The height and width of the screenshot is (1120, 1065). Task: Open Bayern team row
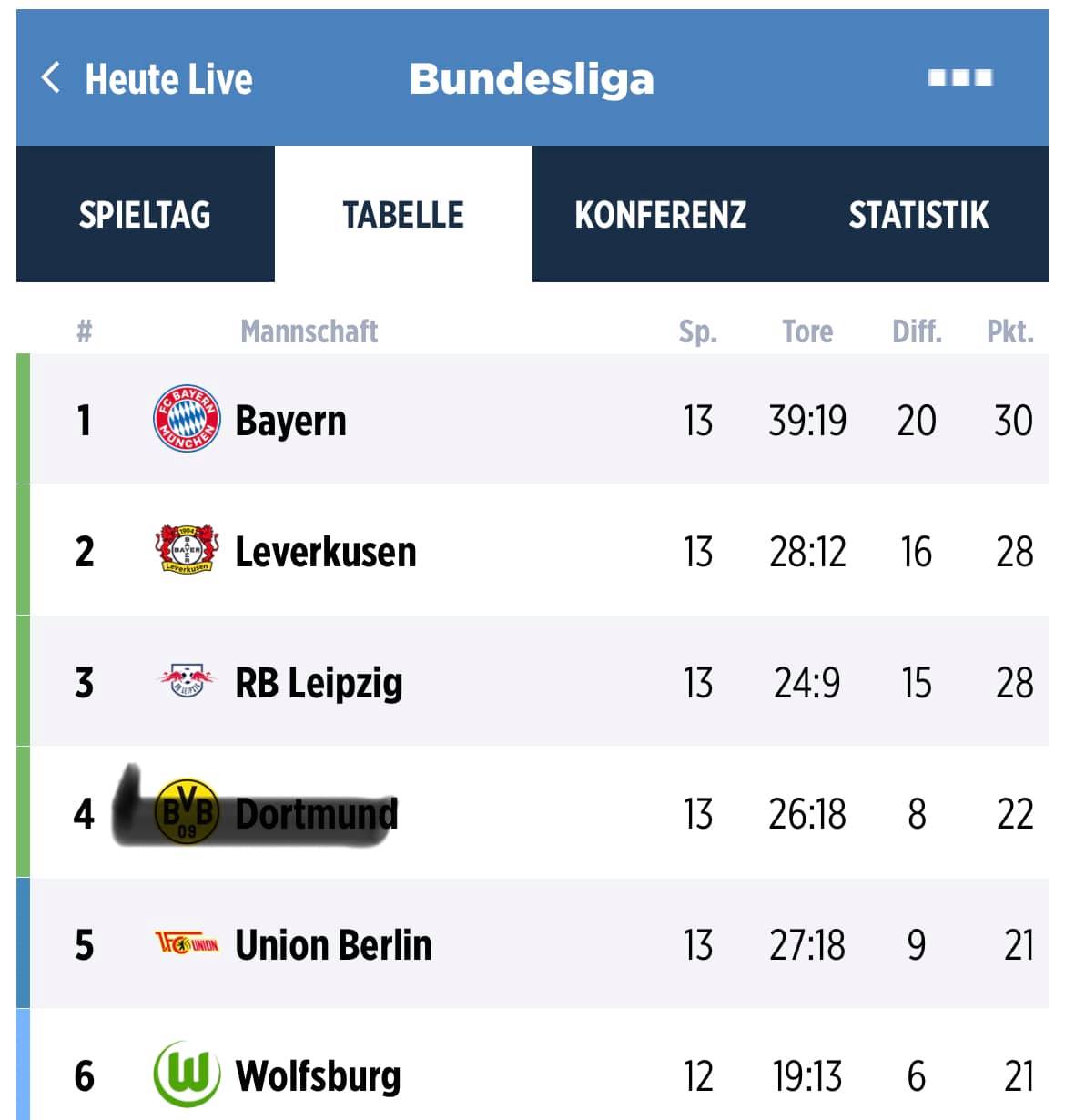pyautogui.click(x=532, y=420)
